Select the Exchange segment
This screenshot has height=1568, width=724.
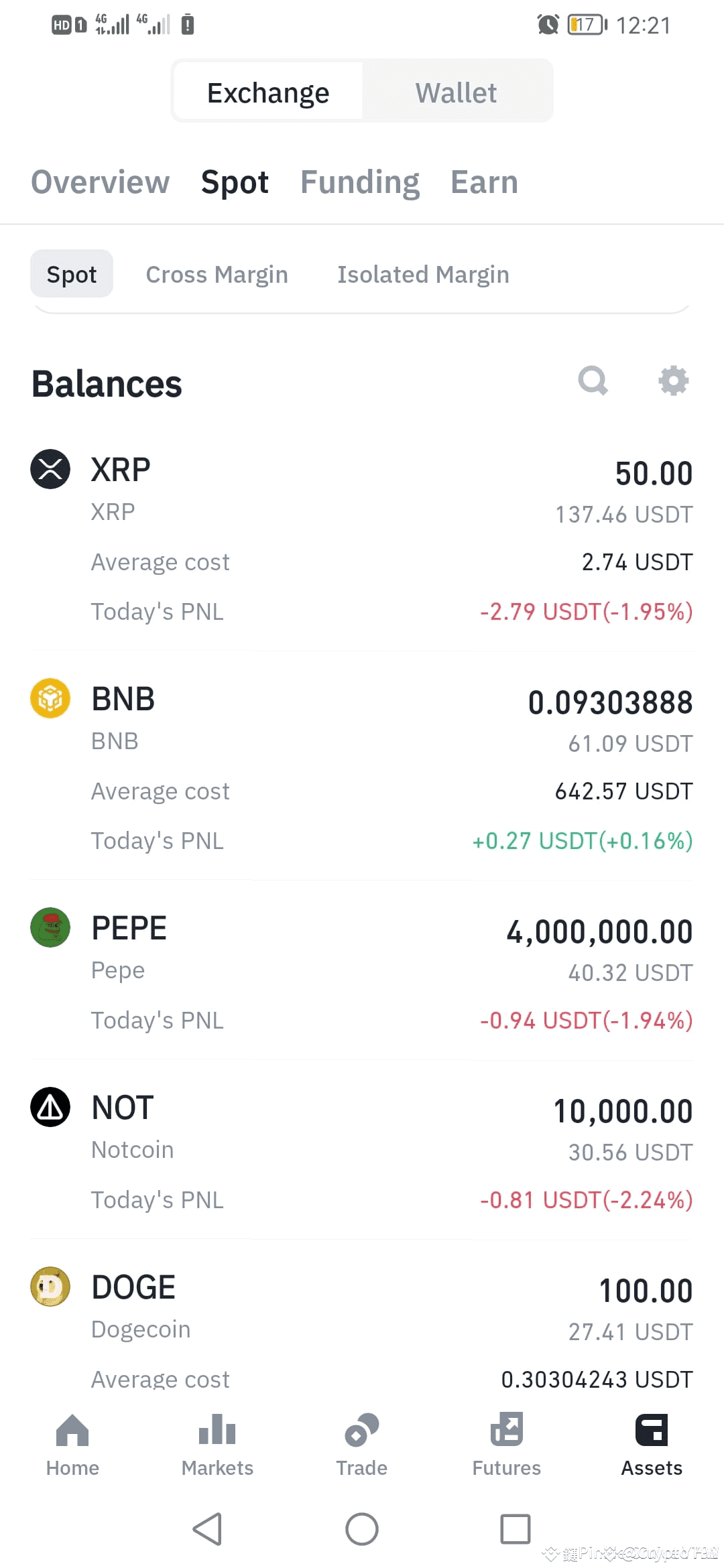pos(268,92)
